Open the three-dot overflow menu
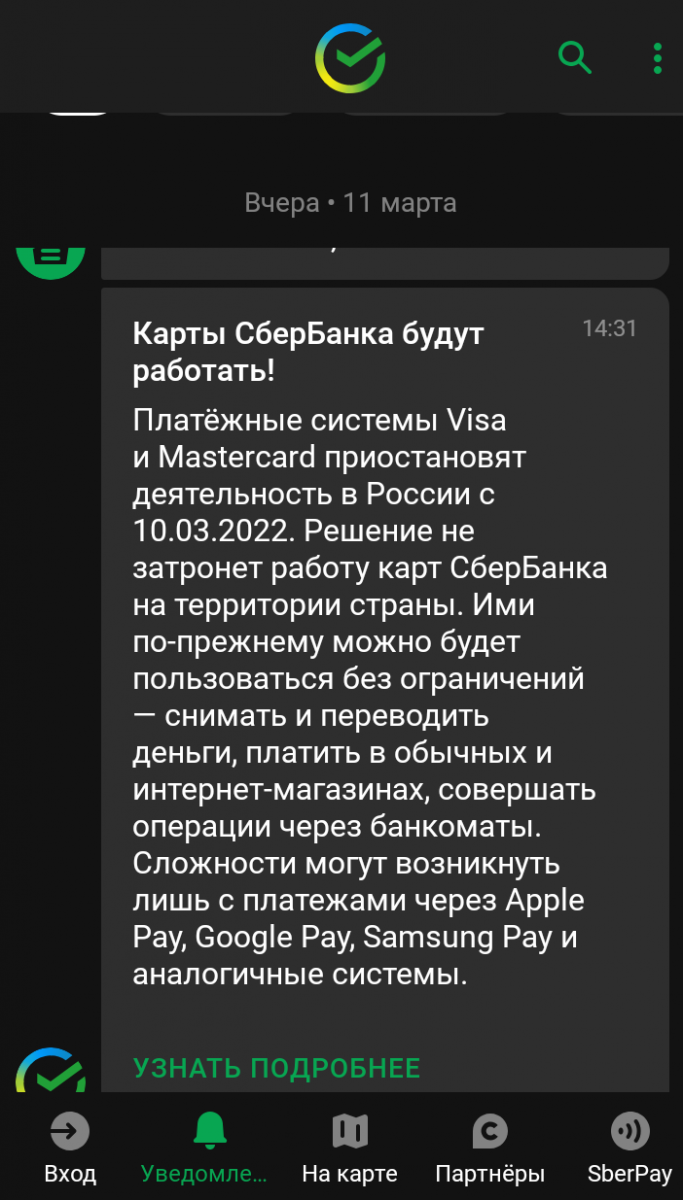 (x=657, y=57)
